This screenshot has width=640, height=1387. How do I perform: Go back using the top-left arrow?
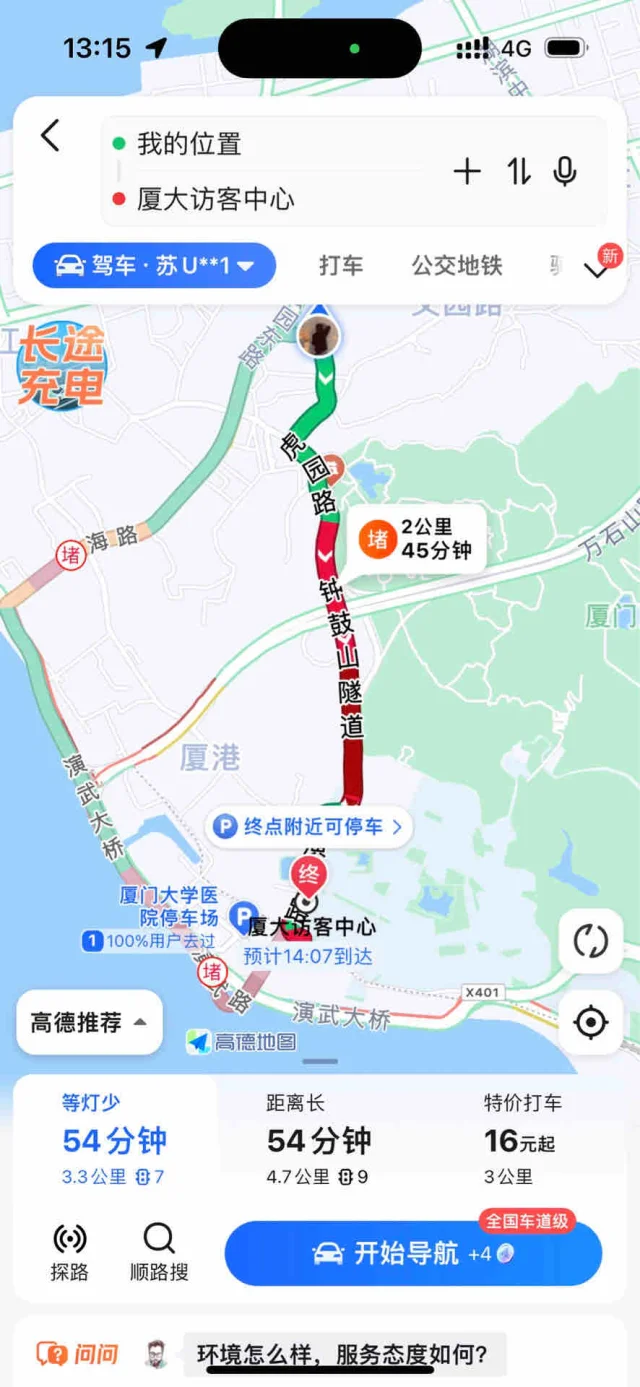(x=51, y=136)
